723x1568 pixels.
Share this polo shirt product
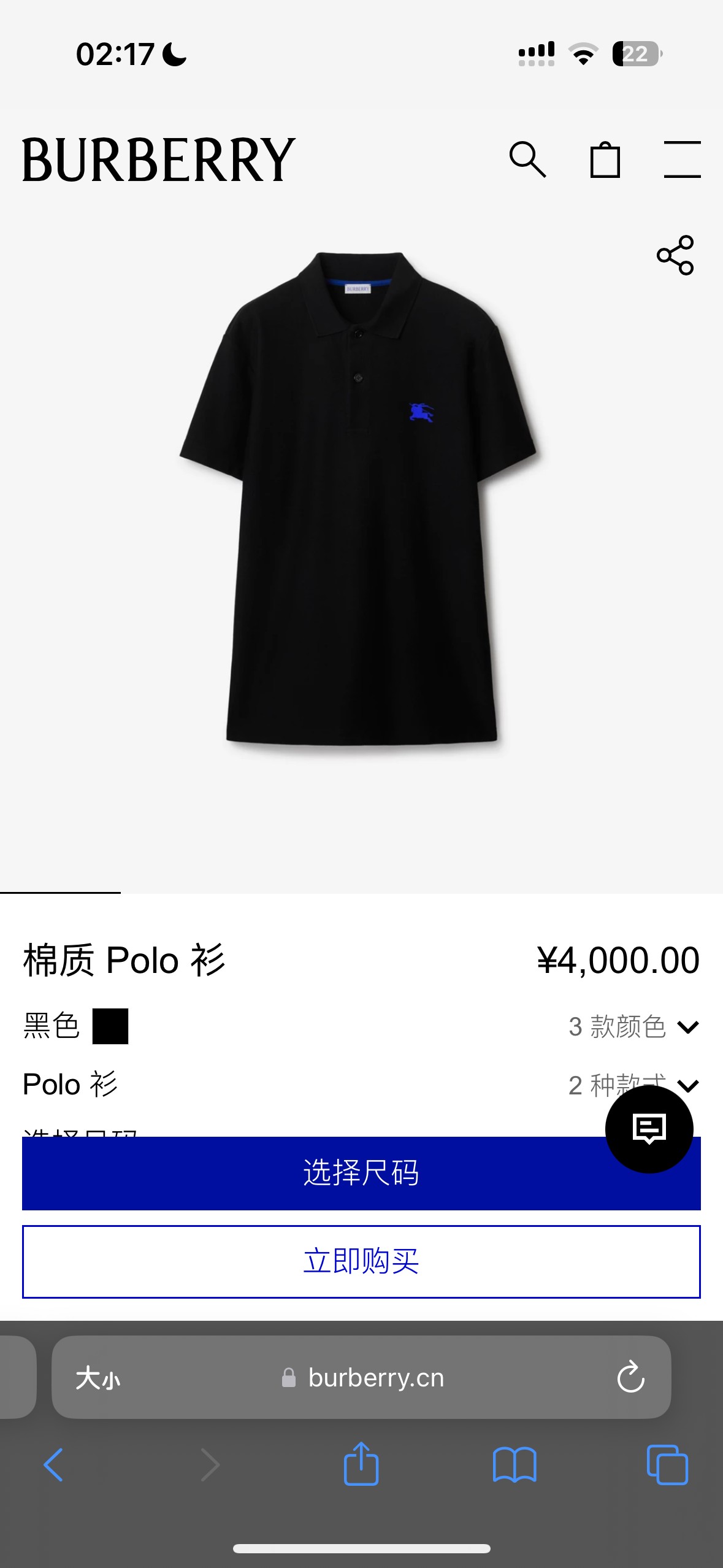tap(675, 255)
